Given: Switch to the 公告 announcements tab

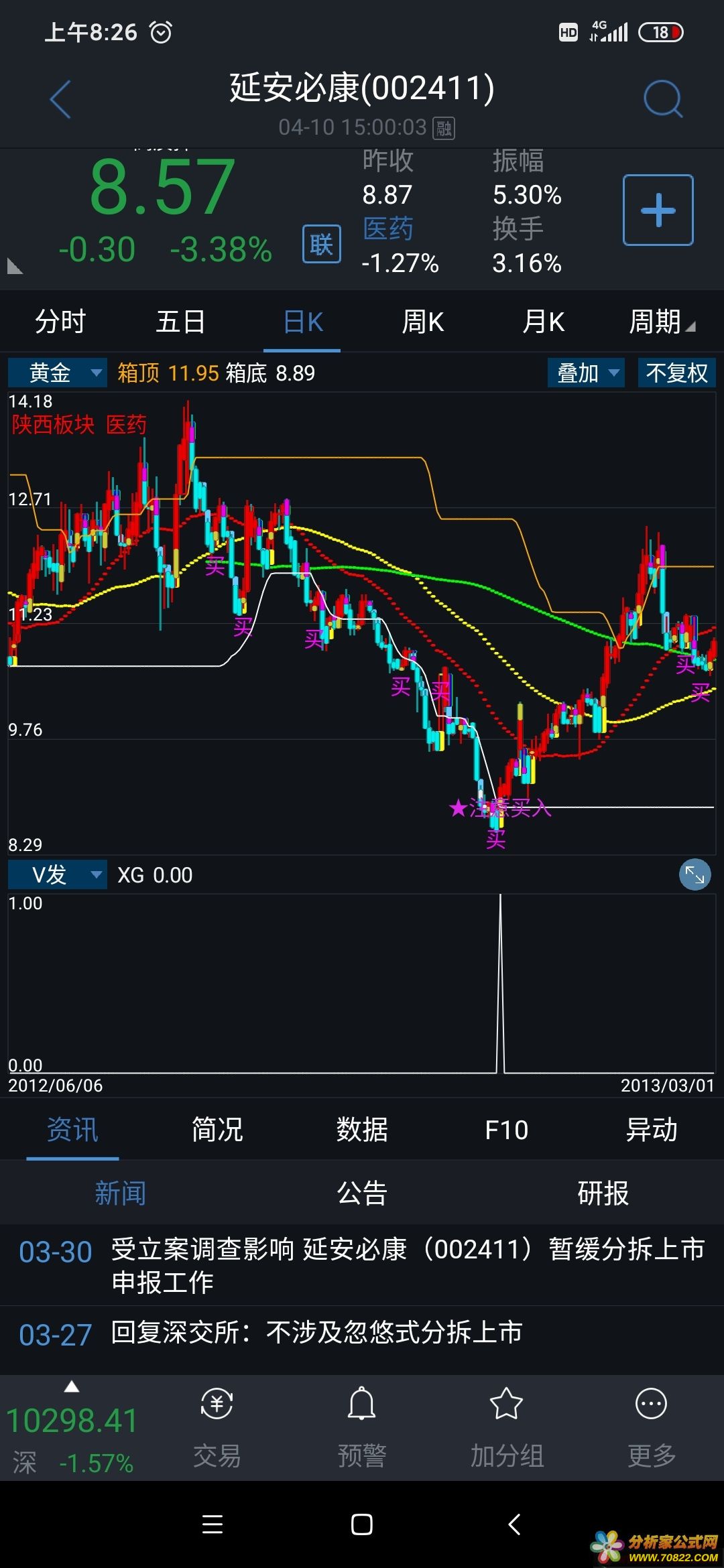Looking at the screenshot, I should [362, 1193].
